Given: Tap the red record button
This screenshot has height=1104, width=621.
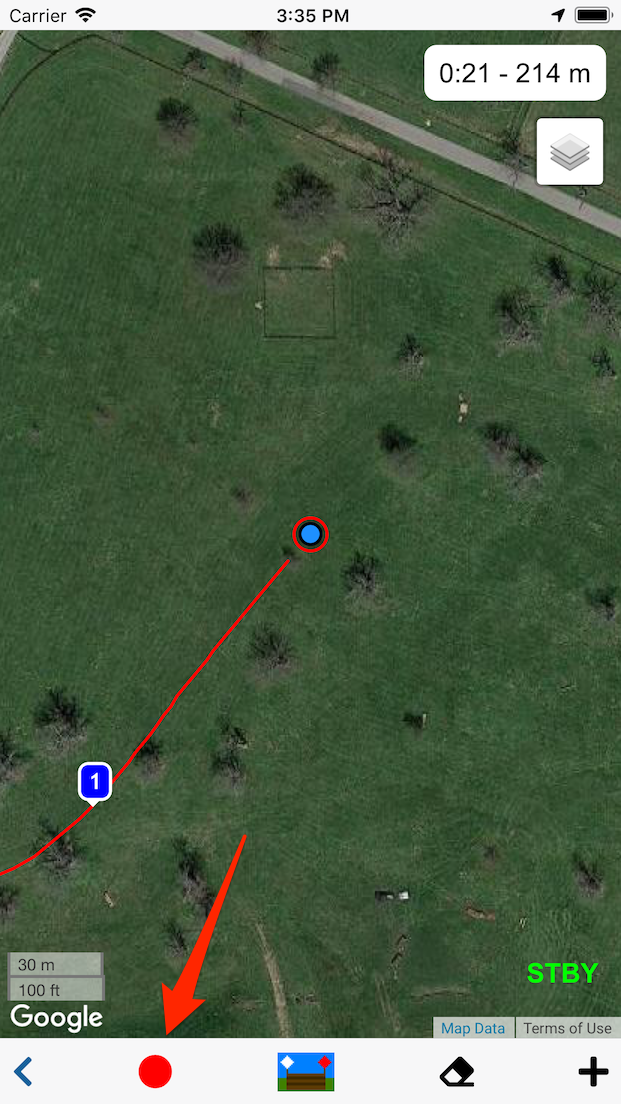Looking at the screenshot, I should (155, 1072).
